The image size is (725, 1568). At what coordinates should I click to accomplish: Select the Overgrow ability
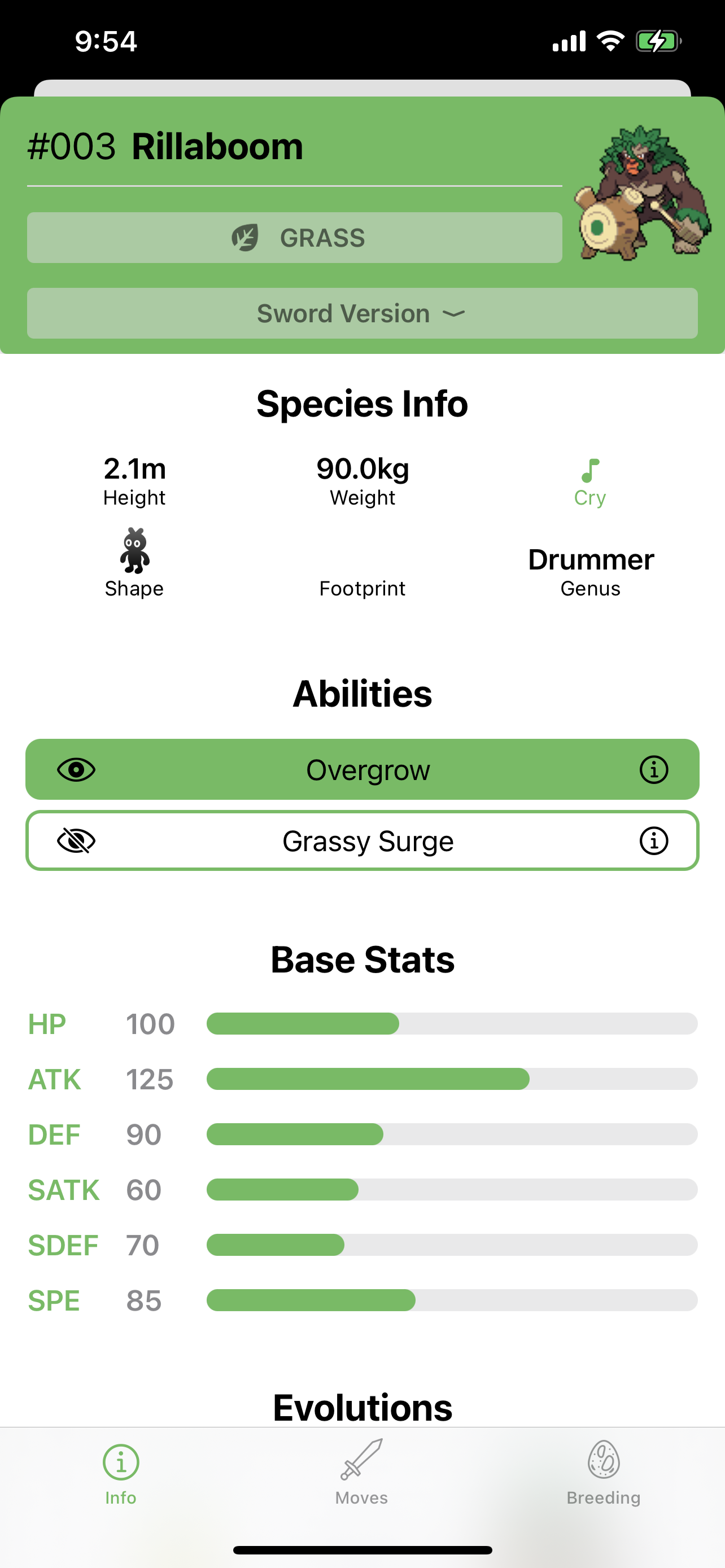pyautogui.click(x=362, y=769)
